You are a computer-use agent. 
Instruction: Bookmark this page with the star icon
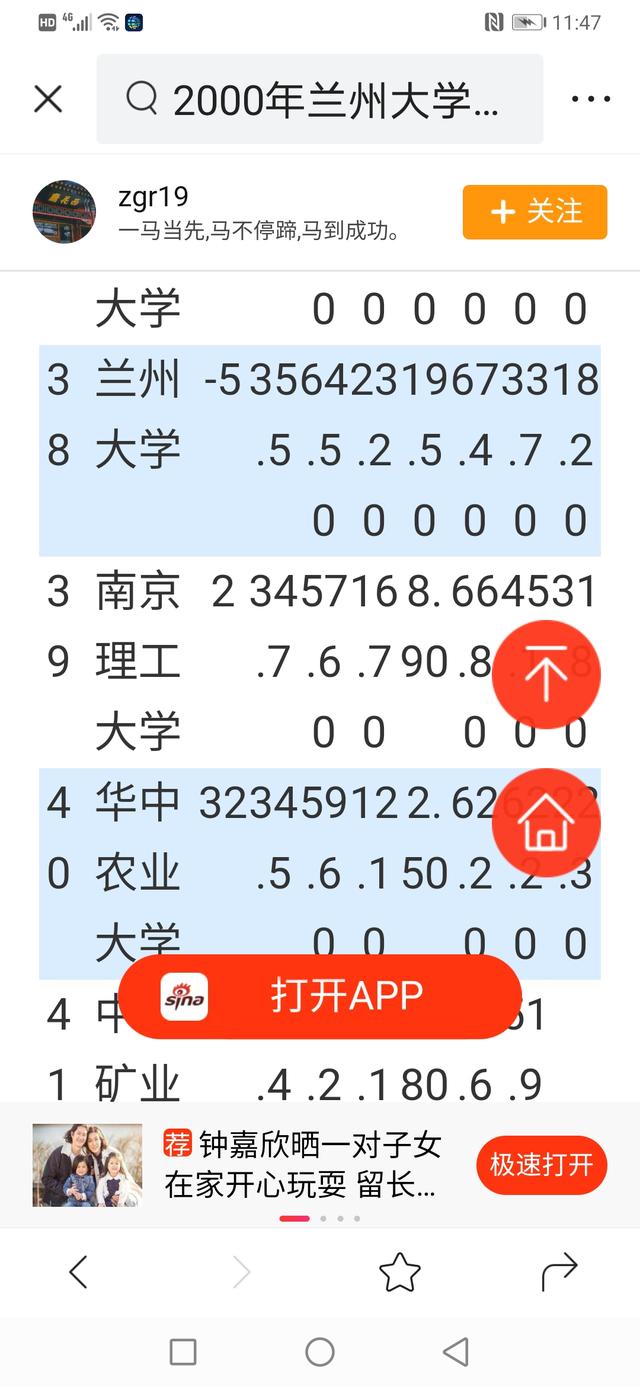pos(400,1272)
